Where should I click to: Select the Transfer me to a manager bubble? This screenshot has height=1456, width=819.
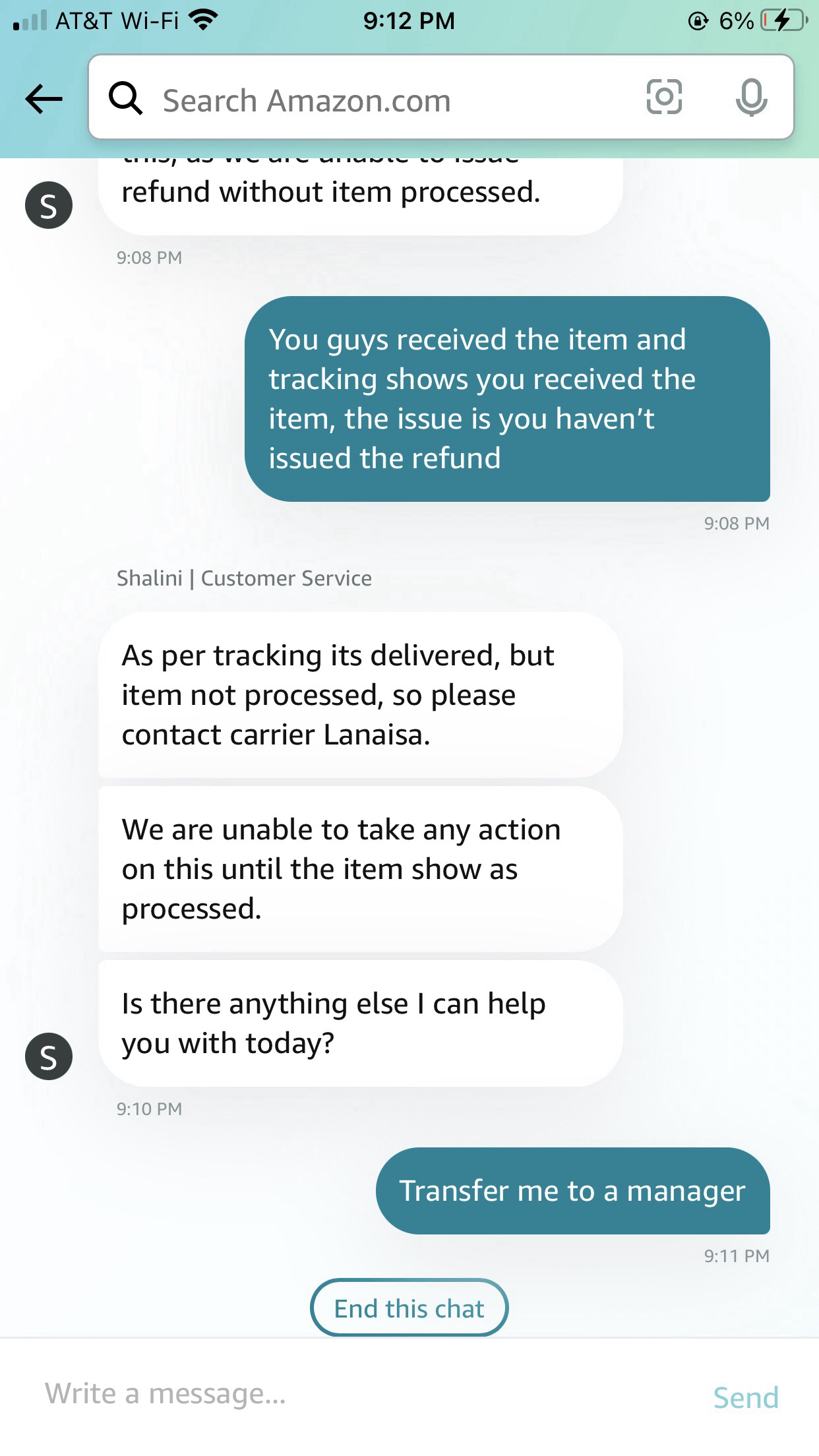coord(572,1191)
